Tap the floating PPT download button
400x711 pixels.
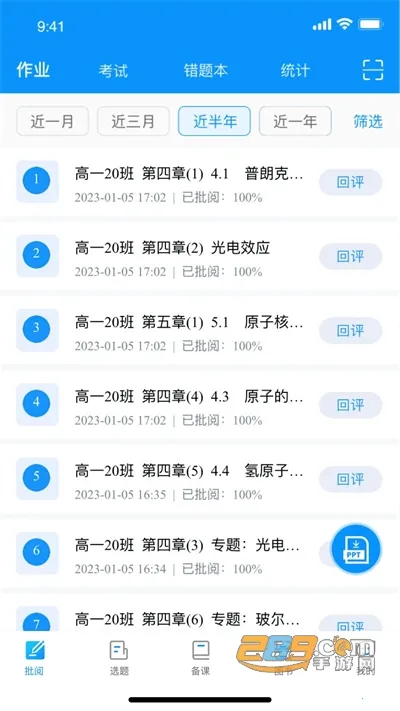356,549
